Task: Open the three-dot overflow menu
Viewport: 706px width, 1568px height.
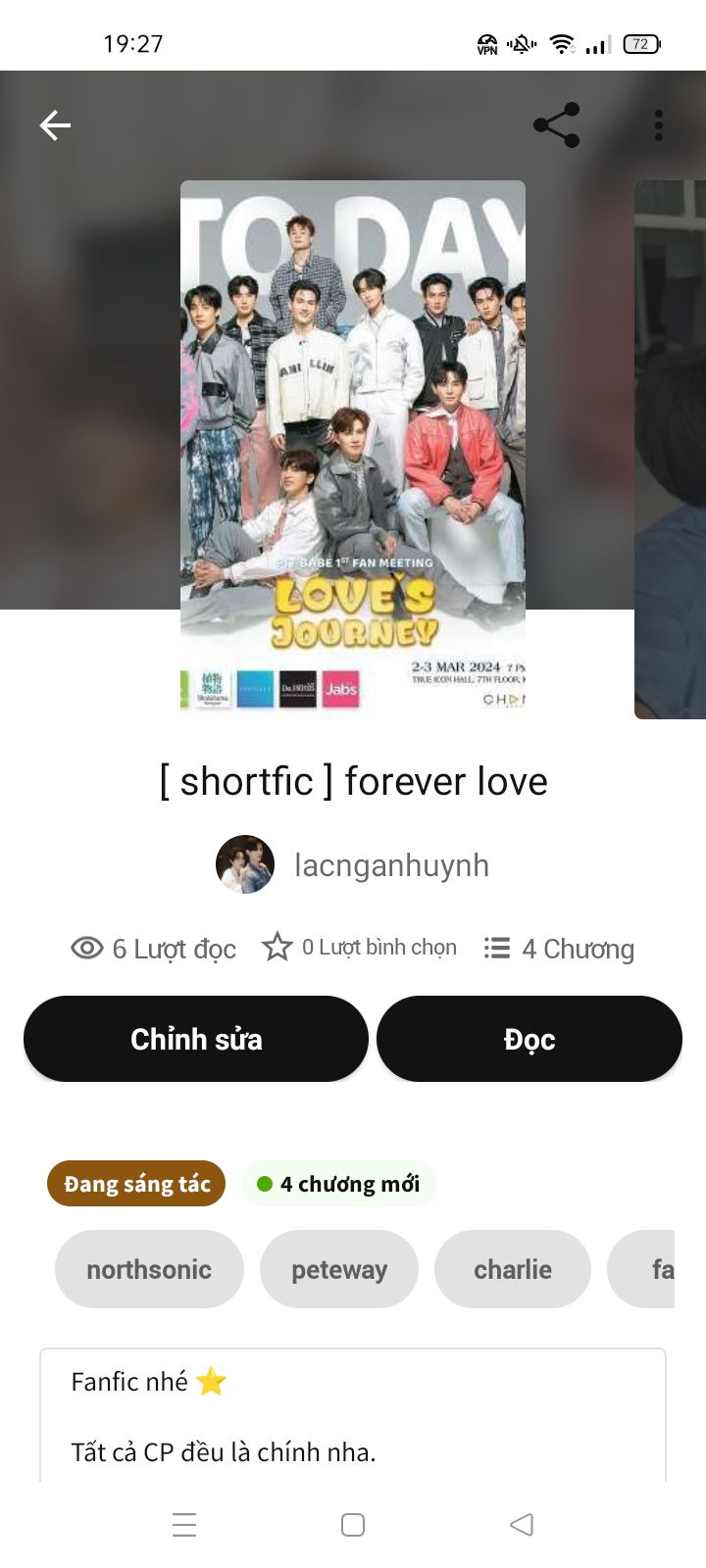Action: pyautogui.click(x=659, y=125)
